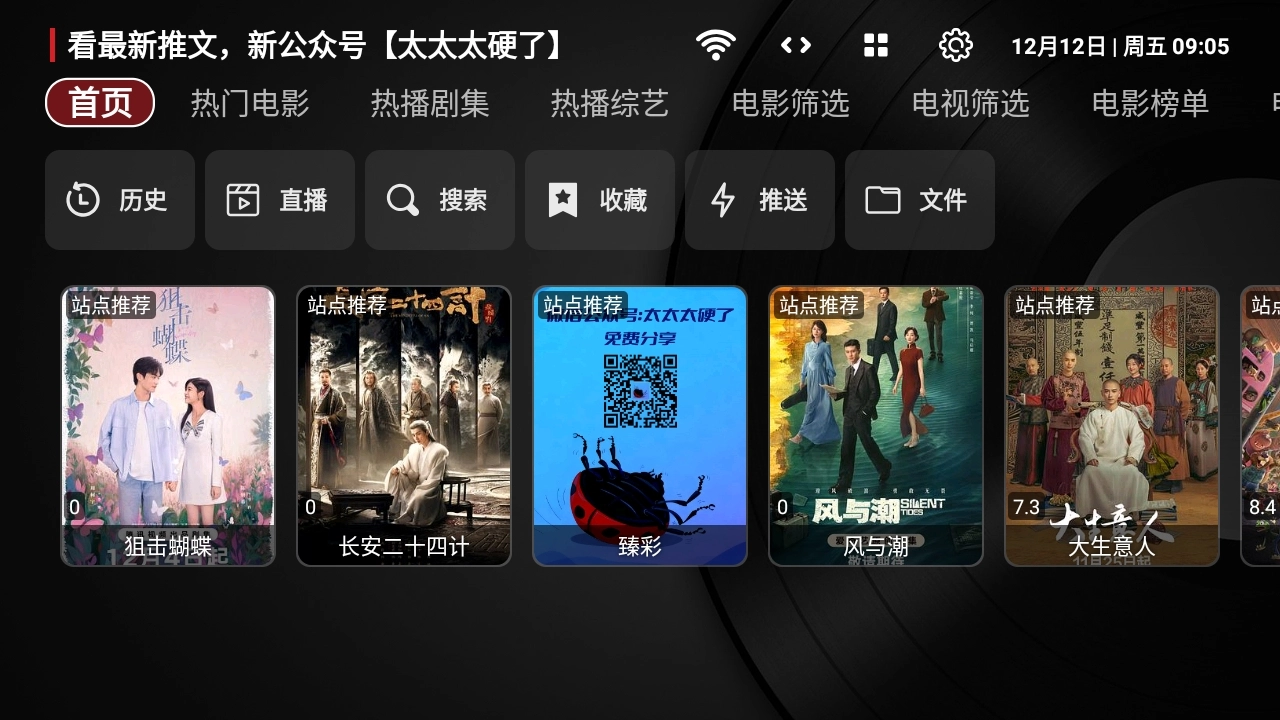
Task: Open the settings gear
Action: tap(956, 45)
